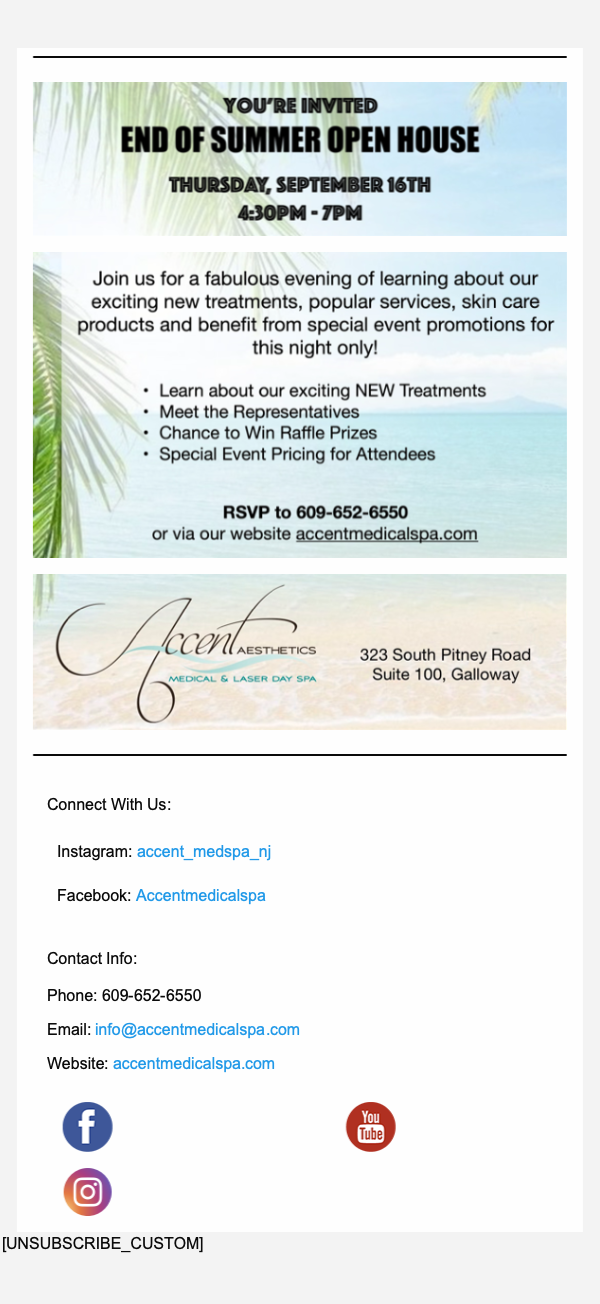Image resolution: width=600 pixels, height=1304 pixels.
Task: Tap the Instagram camera icon
Action: [x=88, y=1192]
